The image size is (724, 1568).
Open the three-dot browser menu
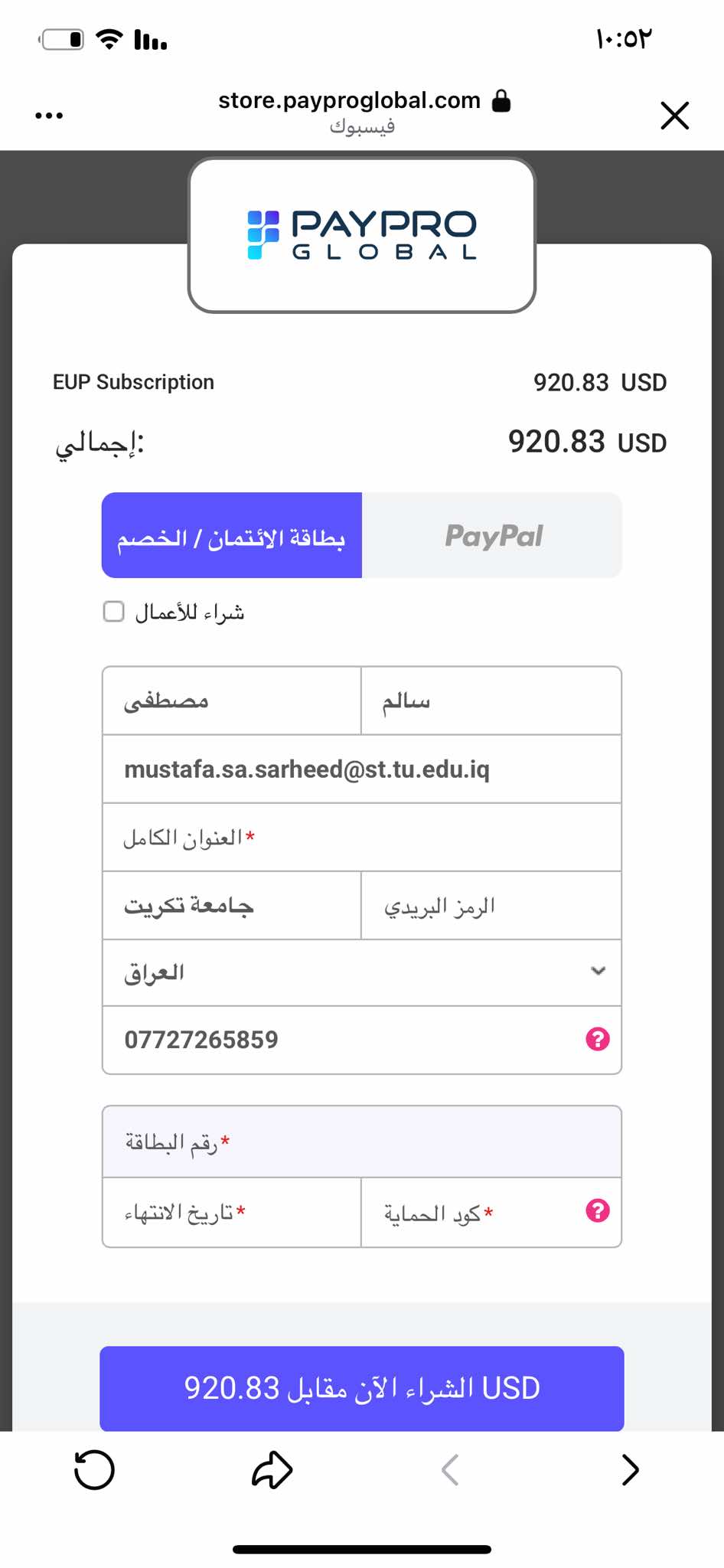(x=49, y=116)
